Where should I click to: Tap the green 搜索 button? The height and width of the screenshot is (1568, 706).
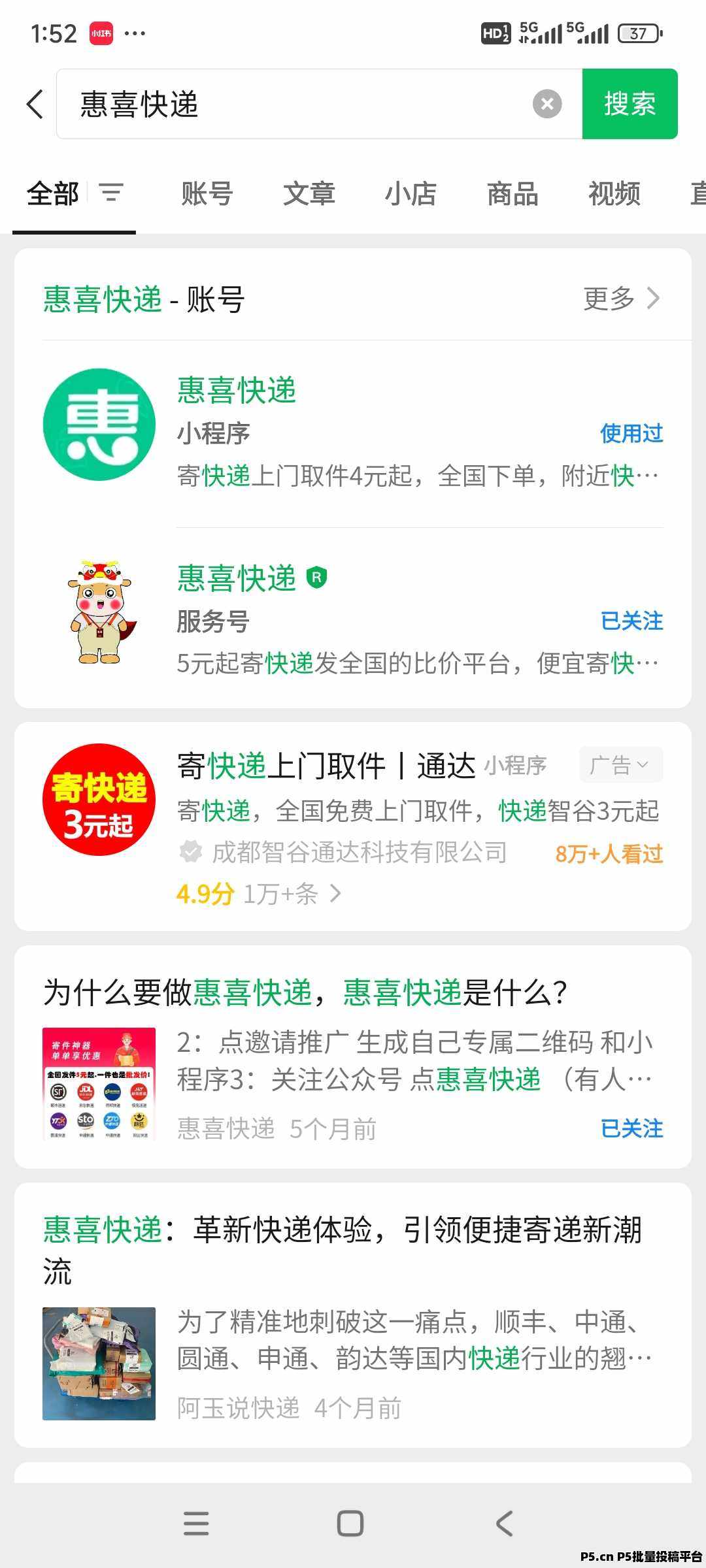click(x=630, y=104)
